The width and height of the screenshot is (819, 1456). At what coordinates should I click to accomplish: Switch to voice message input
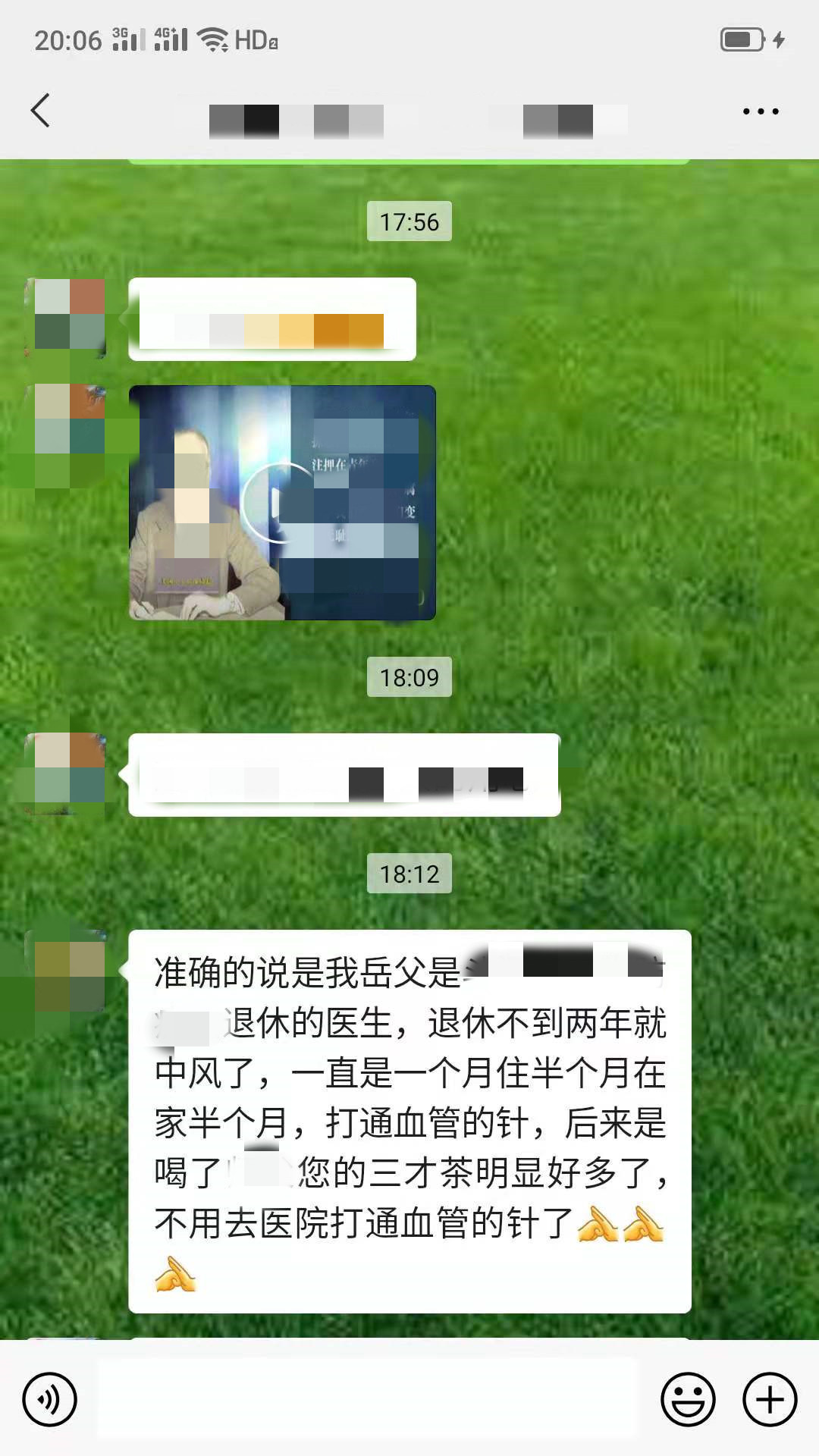pos(50,1399)
